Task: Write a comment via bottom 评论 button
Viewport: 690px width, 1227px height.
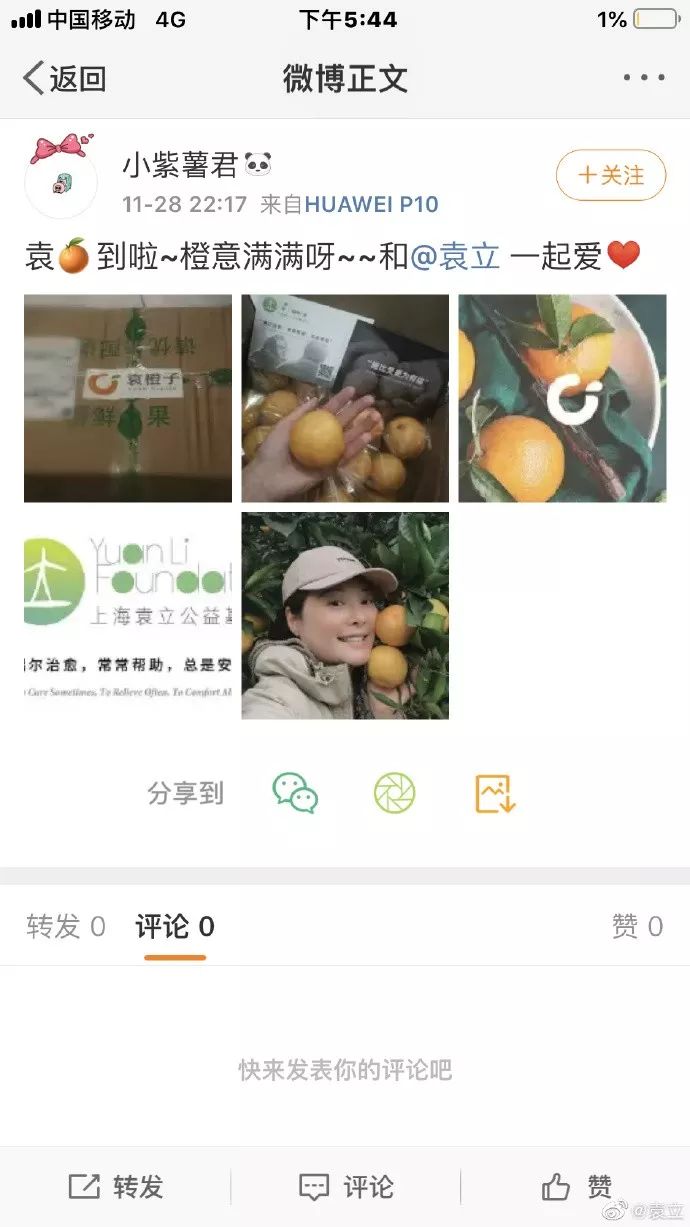Action: pos(346,1187)
